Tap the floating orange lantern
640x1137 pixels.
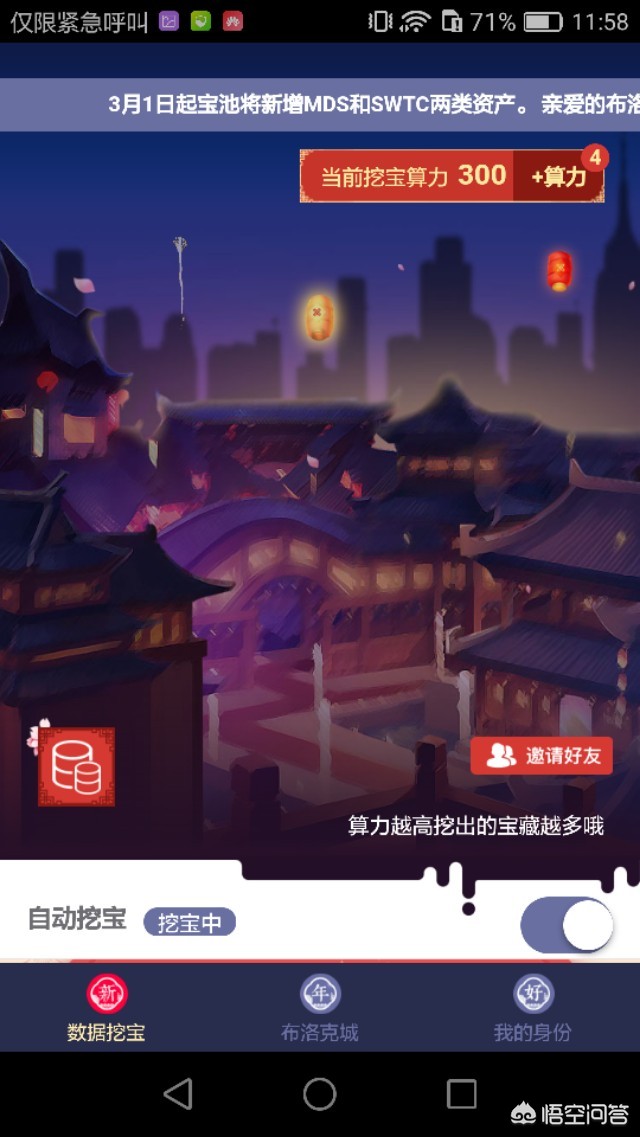click(318, 316)
